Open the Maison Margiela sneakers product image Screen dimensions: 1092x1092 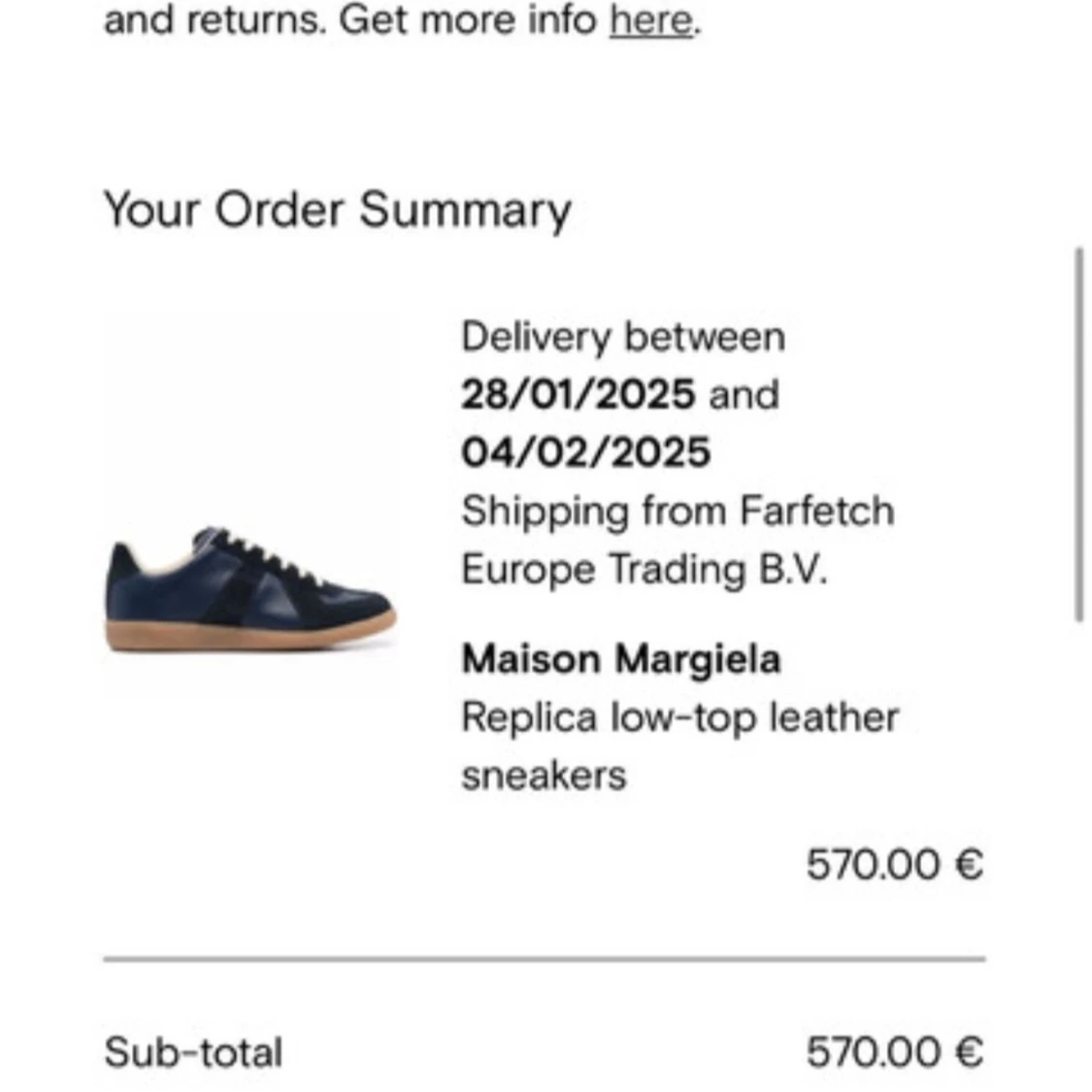pos(250,588)
